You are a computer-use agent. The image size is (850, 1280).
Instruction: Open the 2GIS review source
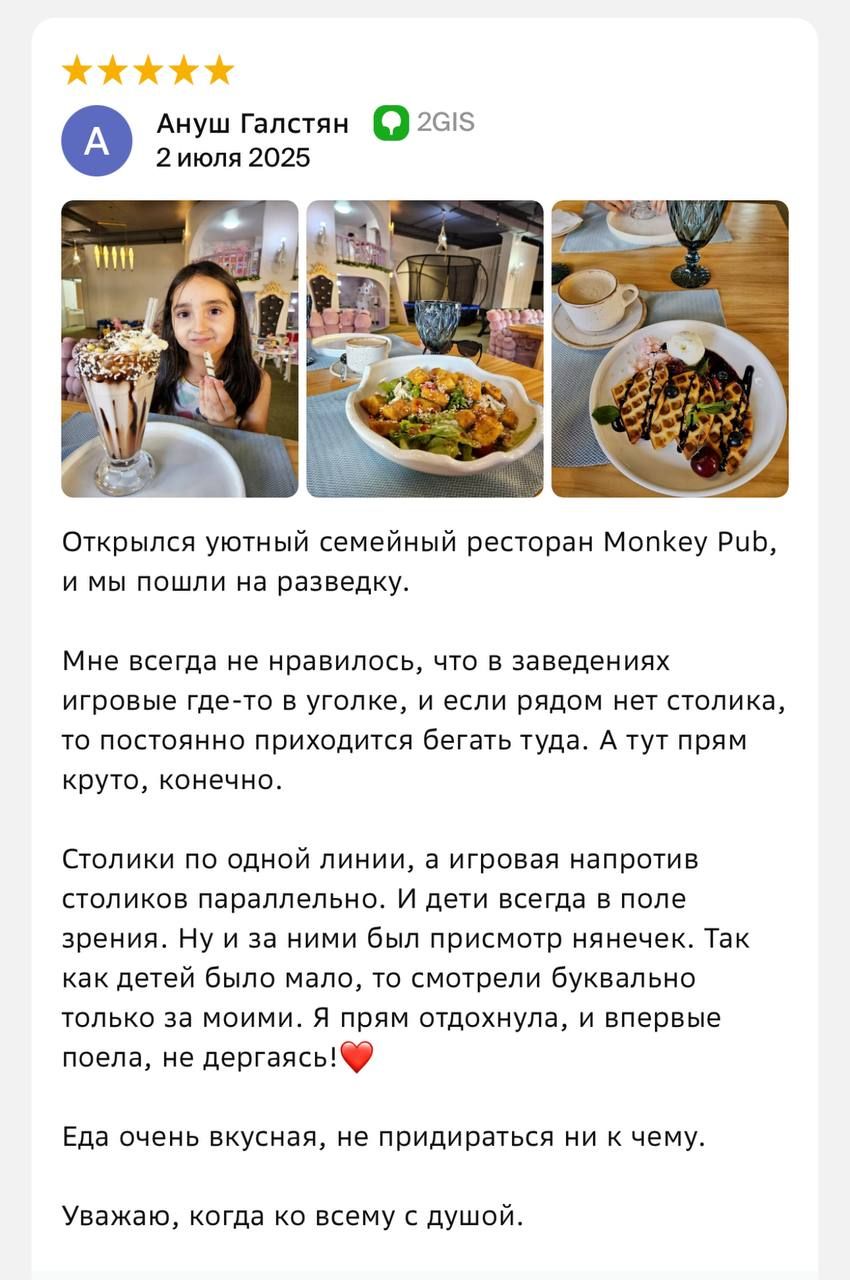pyautogui.click(x=425, y=123)
